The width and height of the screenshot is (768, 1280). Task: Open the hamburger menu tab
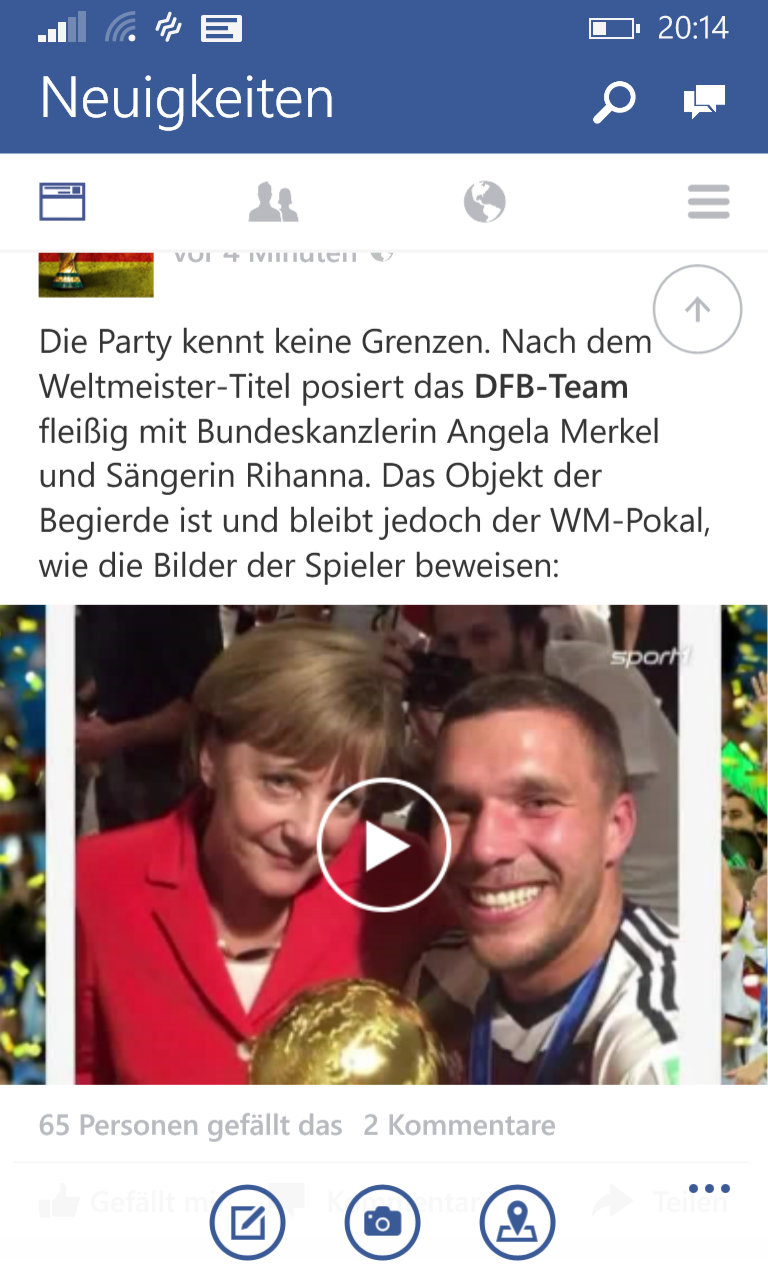coord(708,202)
